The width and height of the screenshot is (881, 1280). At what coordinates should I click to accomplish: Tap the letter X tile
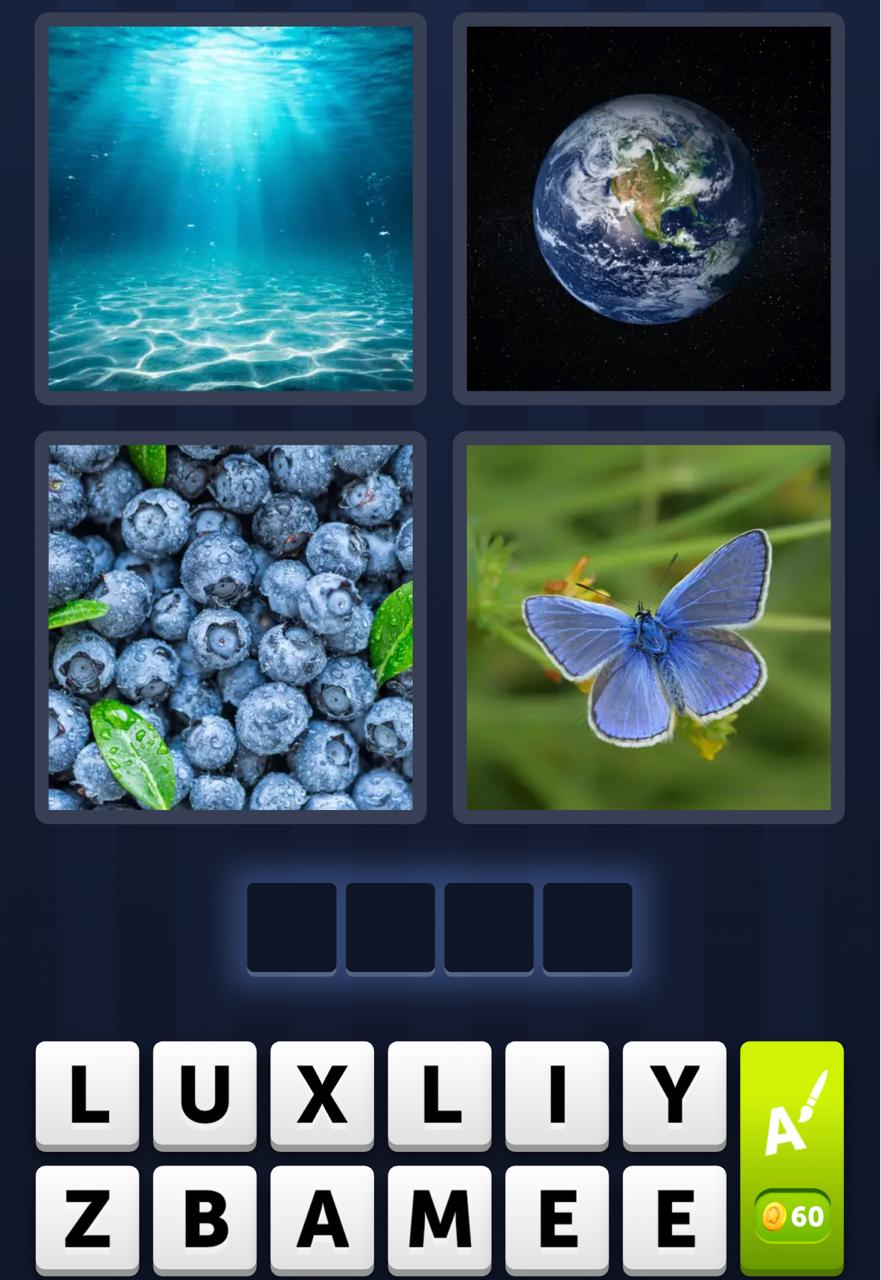(x=322, y=1097)
